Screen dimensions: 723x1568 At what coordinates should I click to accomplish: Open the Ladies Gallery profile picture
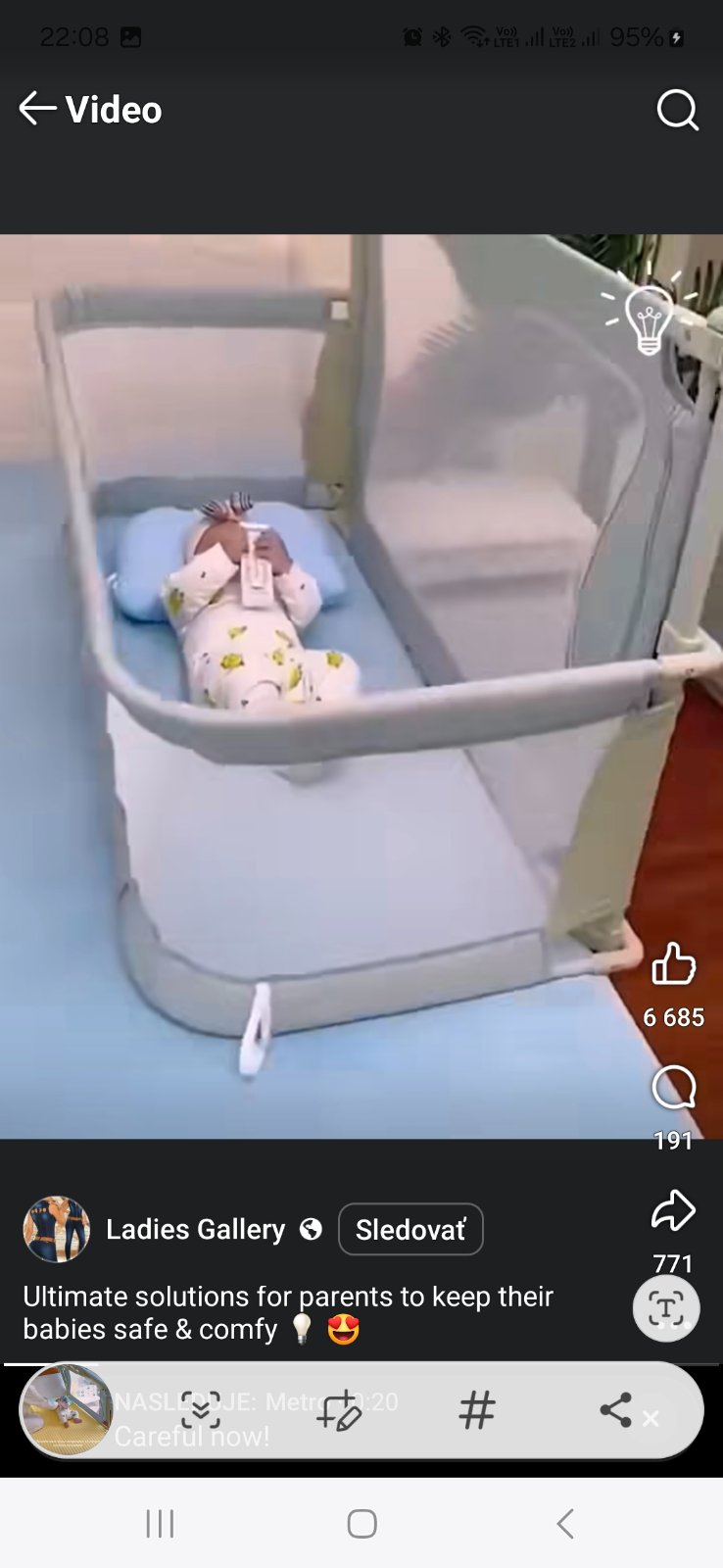point(57,1229)
